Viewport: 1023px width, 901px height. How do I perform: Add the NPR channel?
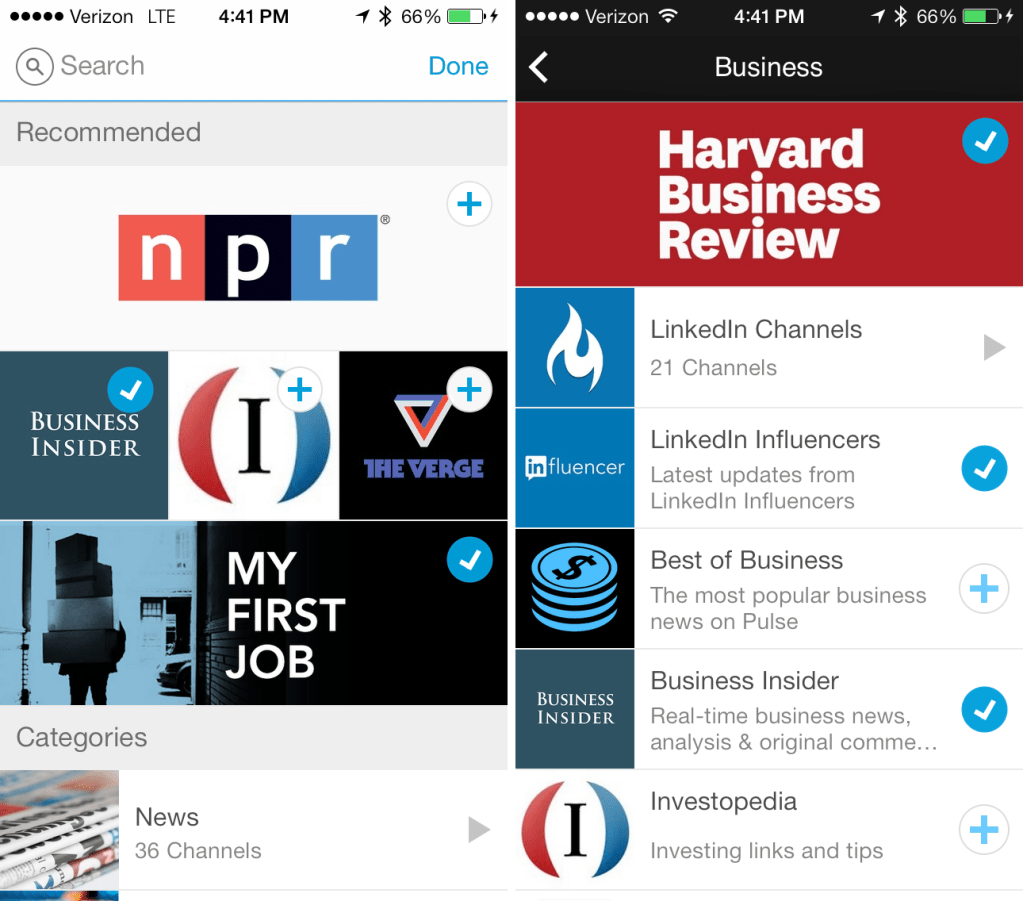coord(469,205)
